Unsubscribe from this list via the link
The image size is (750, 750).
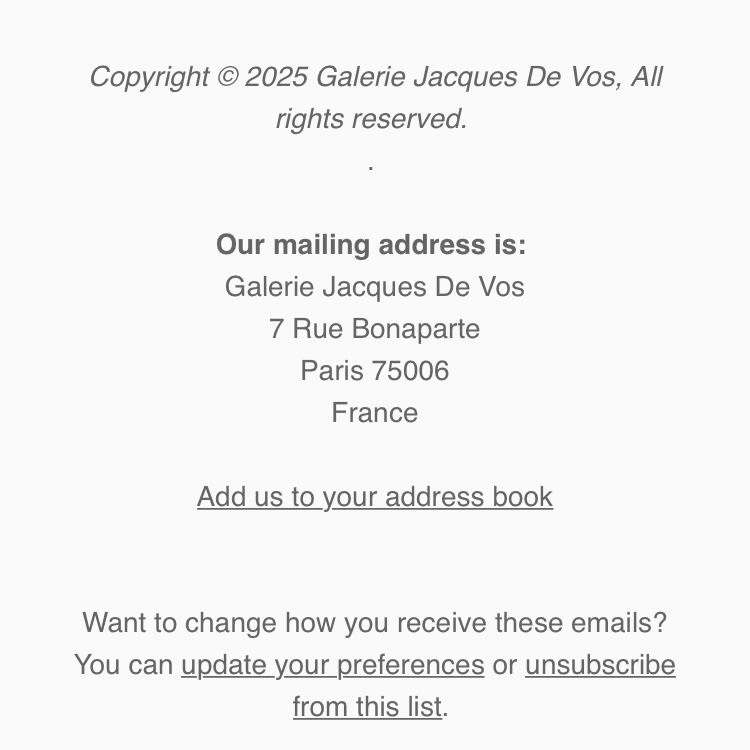[x=599, y=665]
